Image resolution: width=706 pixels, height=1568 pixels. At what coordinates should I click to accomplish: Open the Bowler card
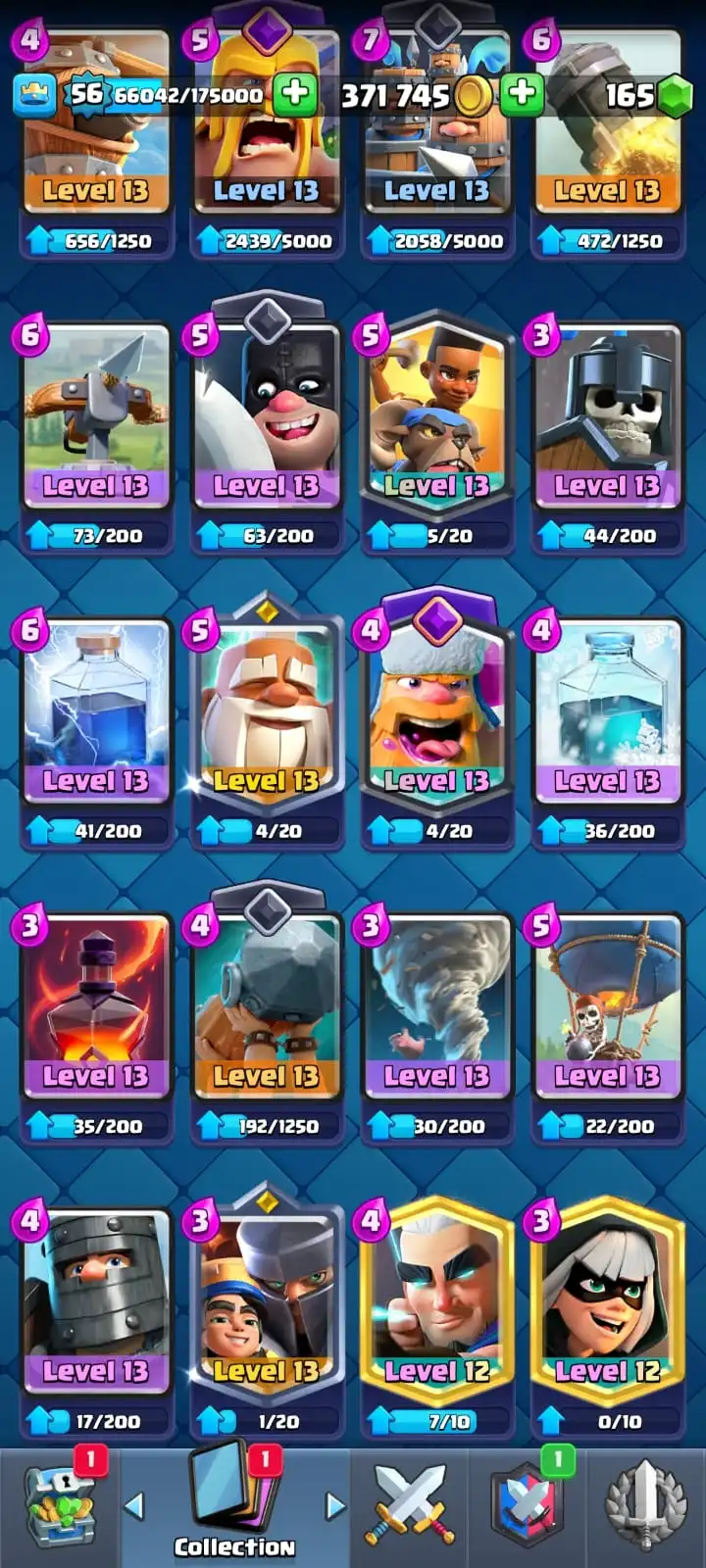pos(266,1009)
